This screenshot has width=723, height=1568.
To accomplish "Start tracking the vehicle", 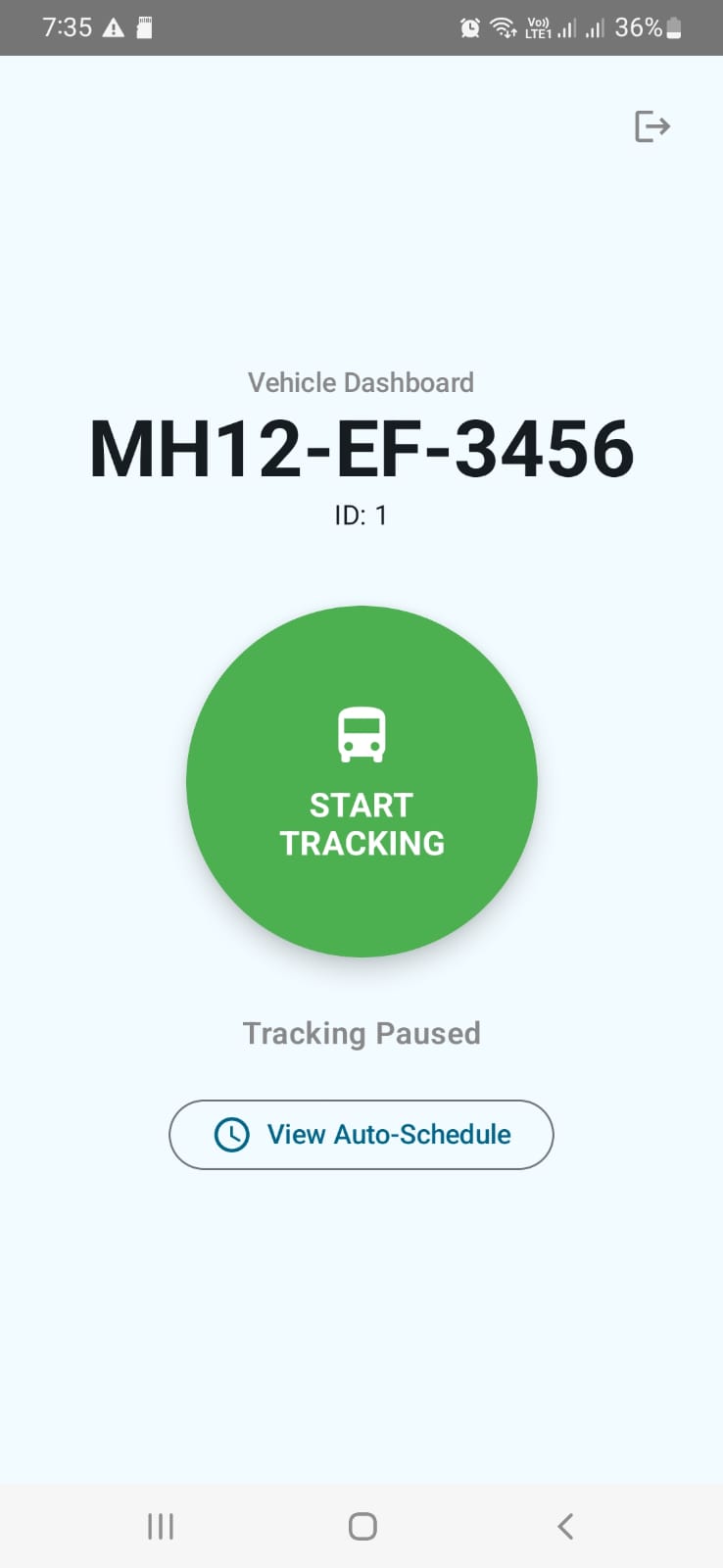I will [x=361, y=781].
